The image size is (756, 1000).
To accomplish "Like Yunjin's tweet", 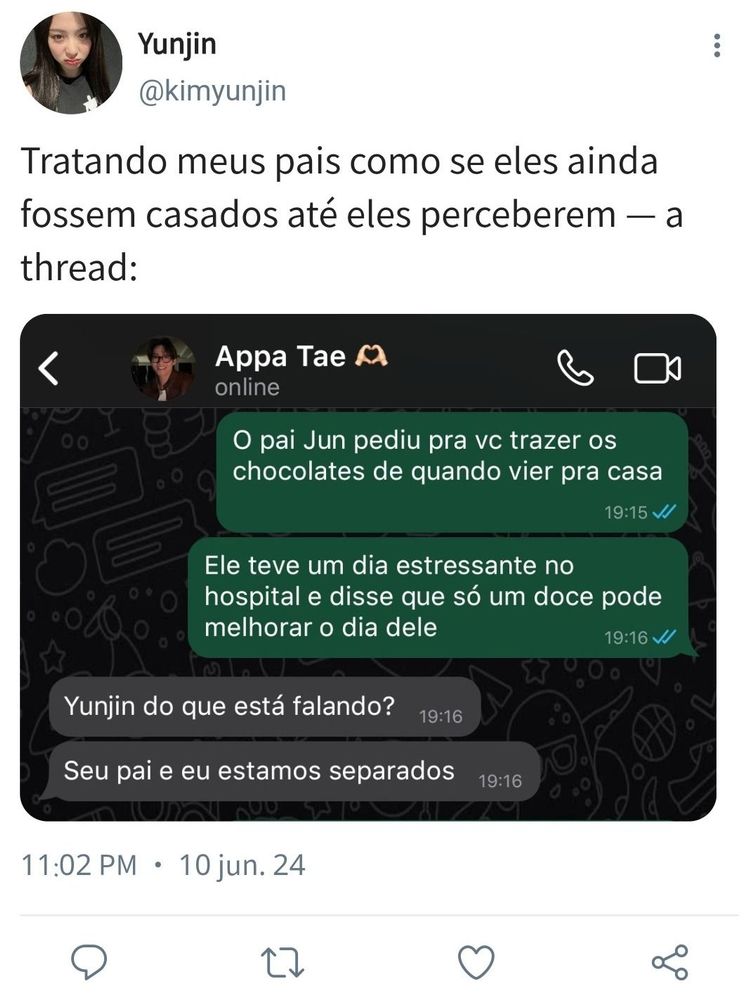I will coord(476,962).
